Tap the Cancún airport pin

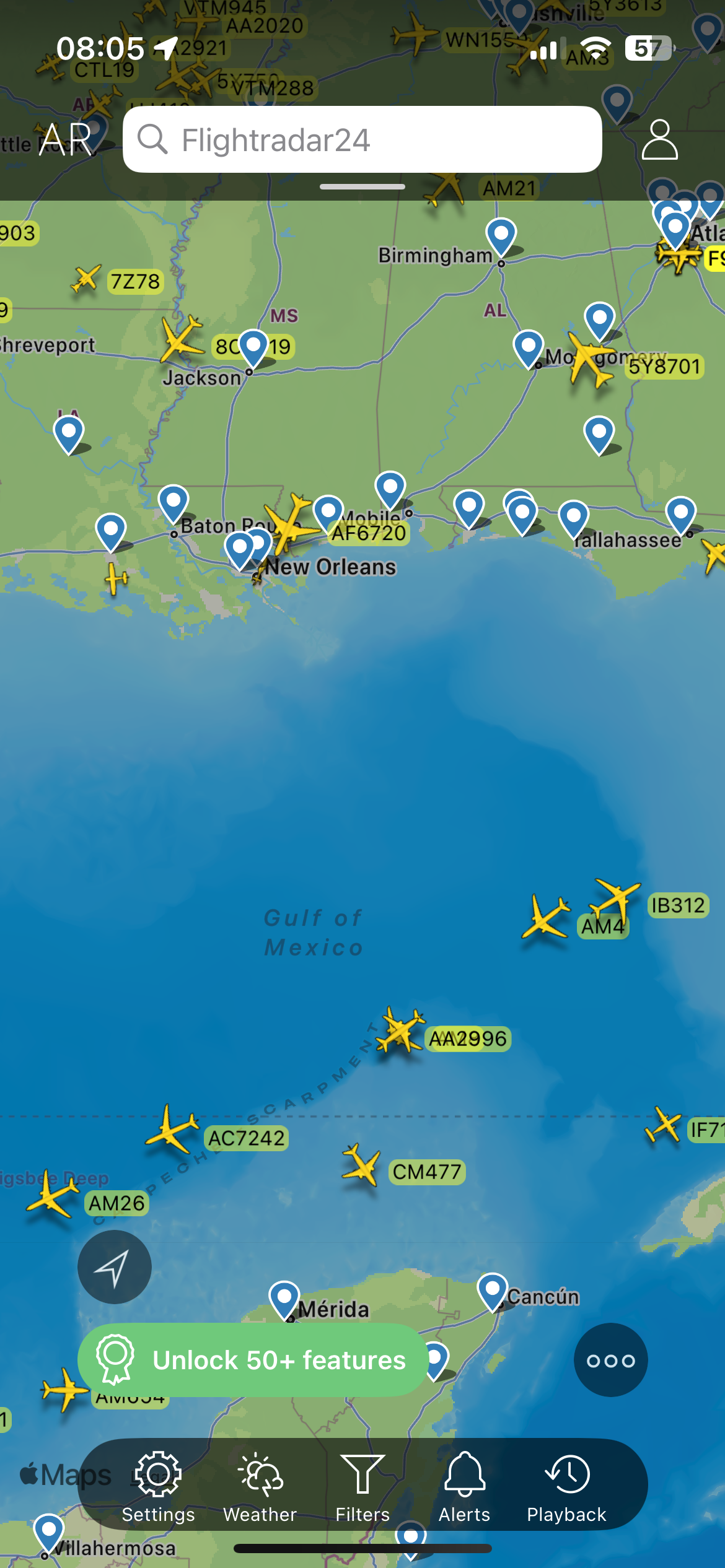(493, 1290)
